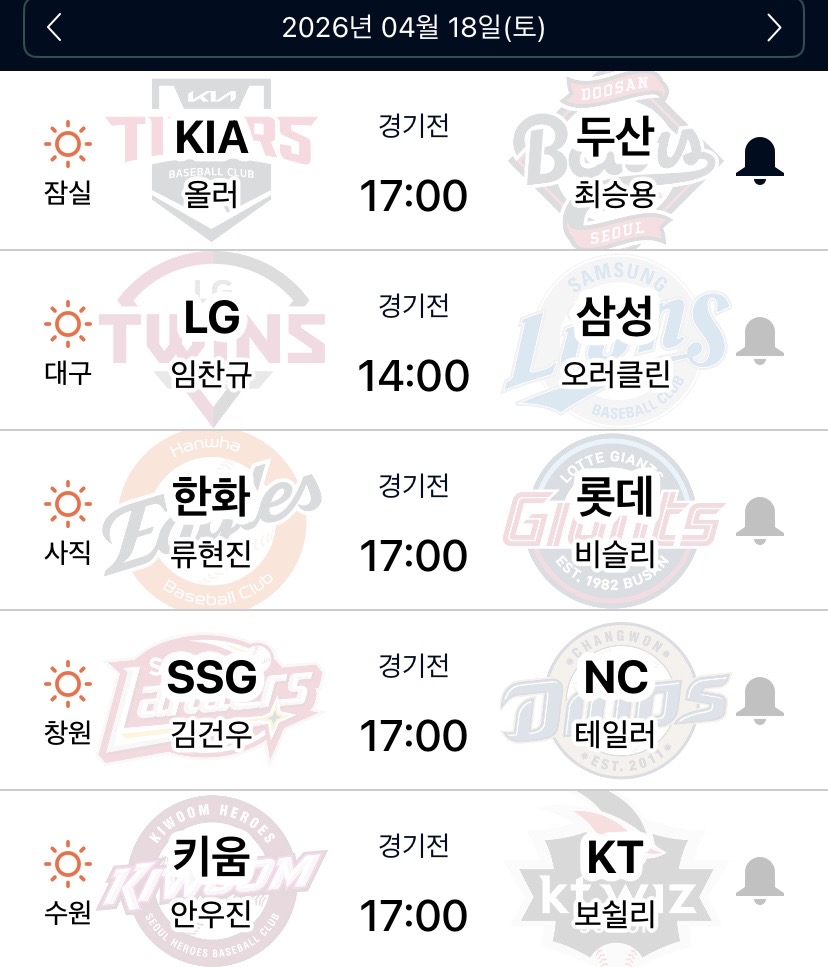Enable the alert bell for 키움 vs KT
Viewport: 828px width, 967px height.
click(759, 880)
